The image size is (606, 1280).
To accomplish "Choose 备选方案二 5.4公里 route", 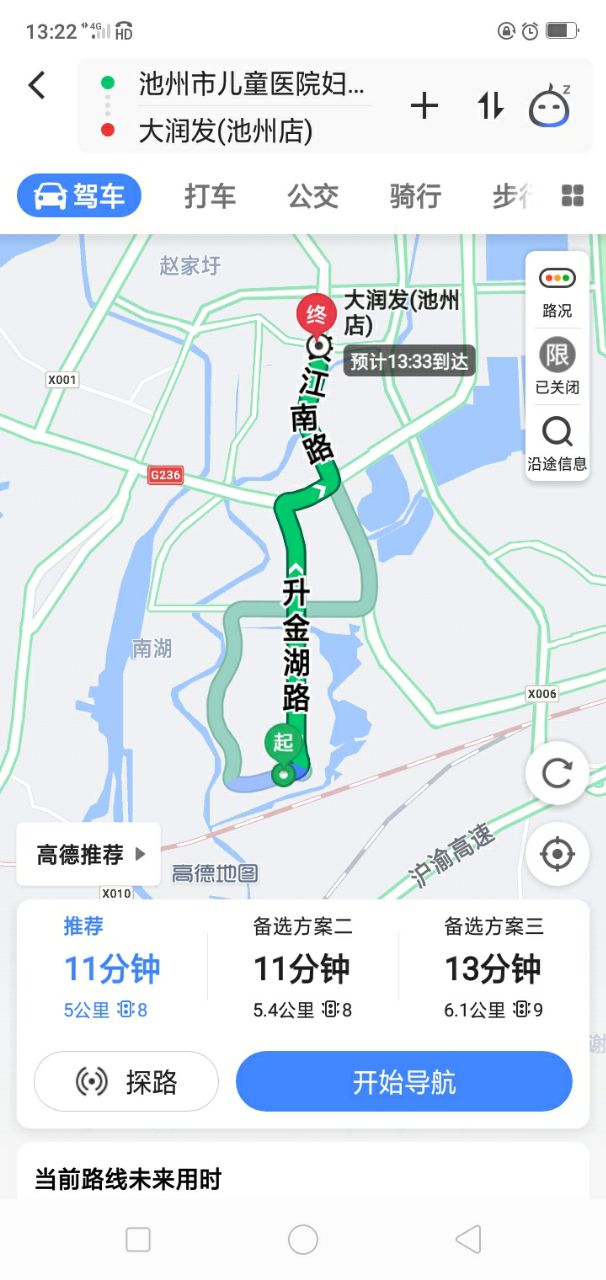I will pyautogui.click(x=302, y=968).
